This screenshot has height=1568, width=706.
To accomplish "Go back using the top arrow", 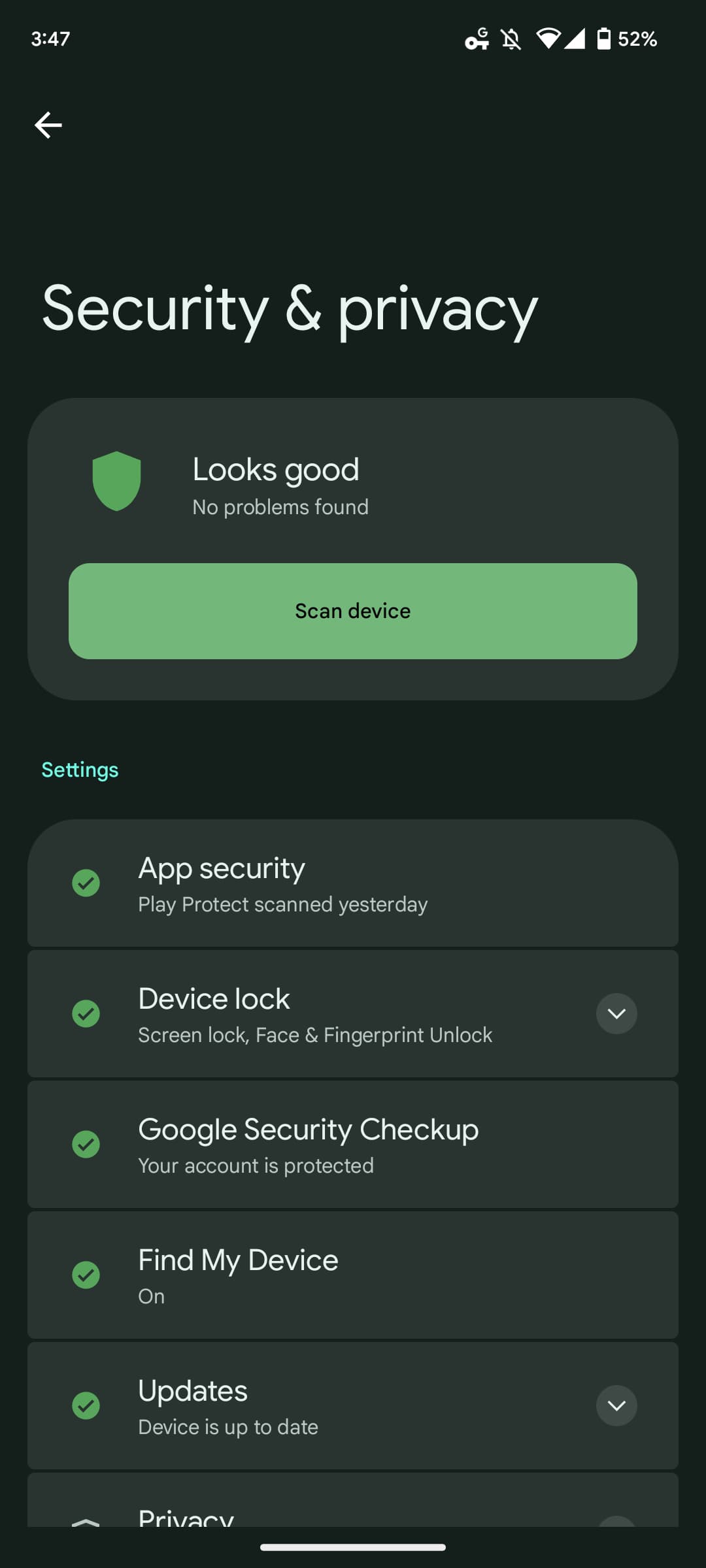I will coord(48,125).
